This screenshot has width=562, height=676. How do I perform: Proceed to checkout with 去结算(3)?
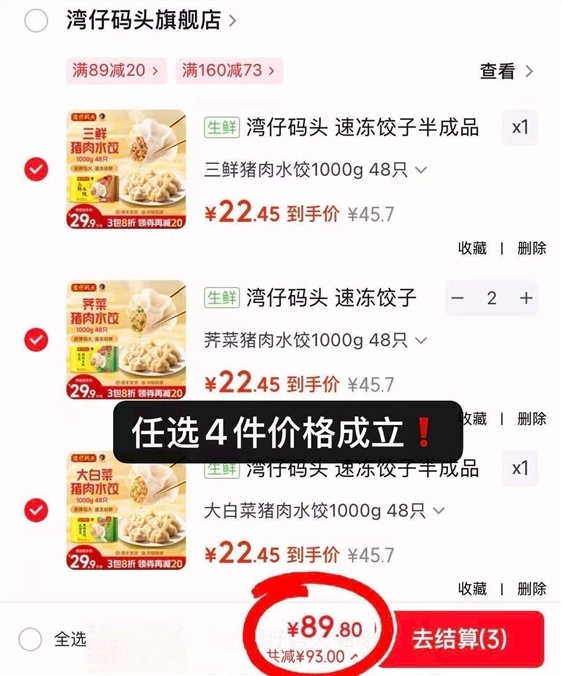[x=460, y=639]
